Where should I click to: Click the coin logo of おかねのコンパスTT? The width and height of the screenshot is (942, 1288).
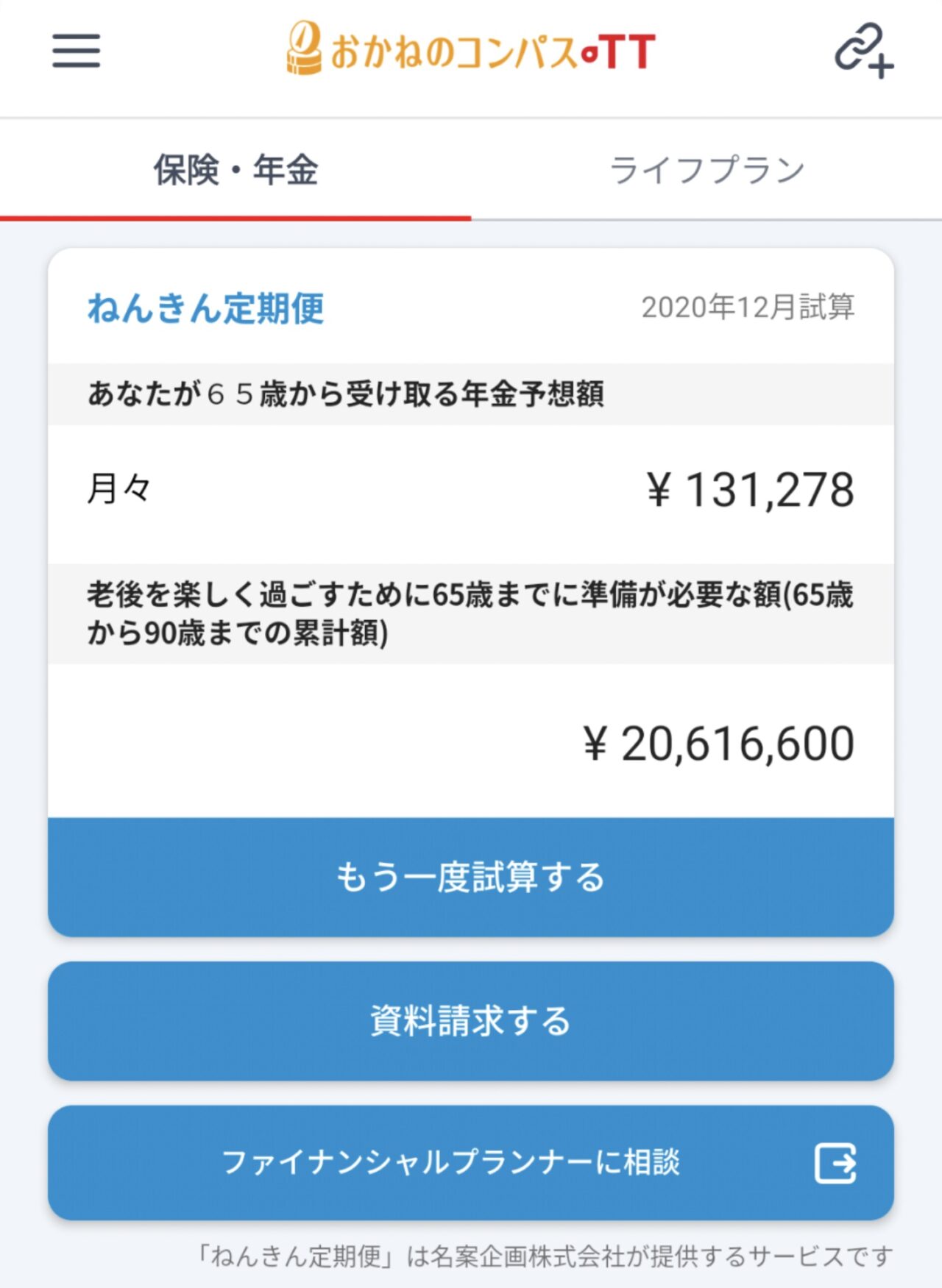point(302,48)
